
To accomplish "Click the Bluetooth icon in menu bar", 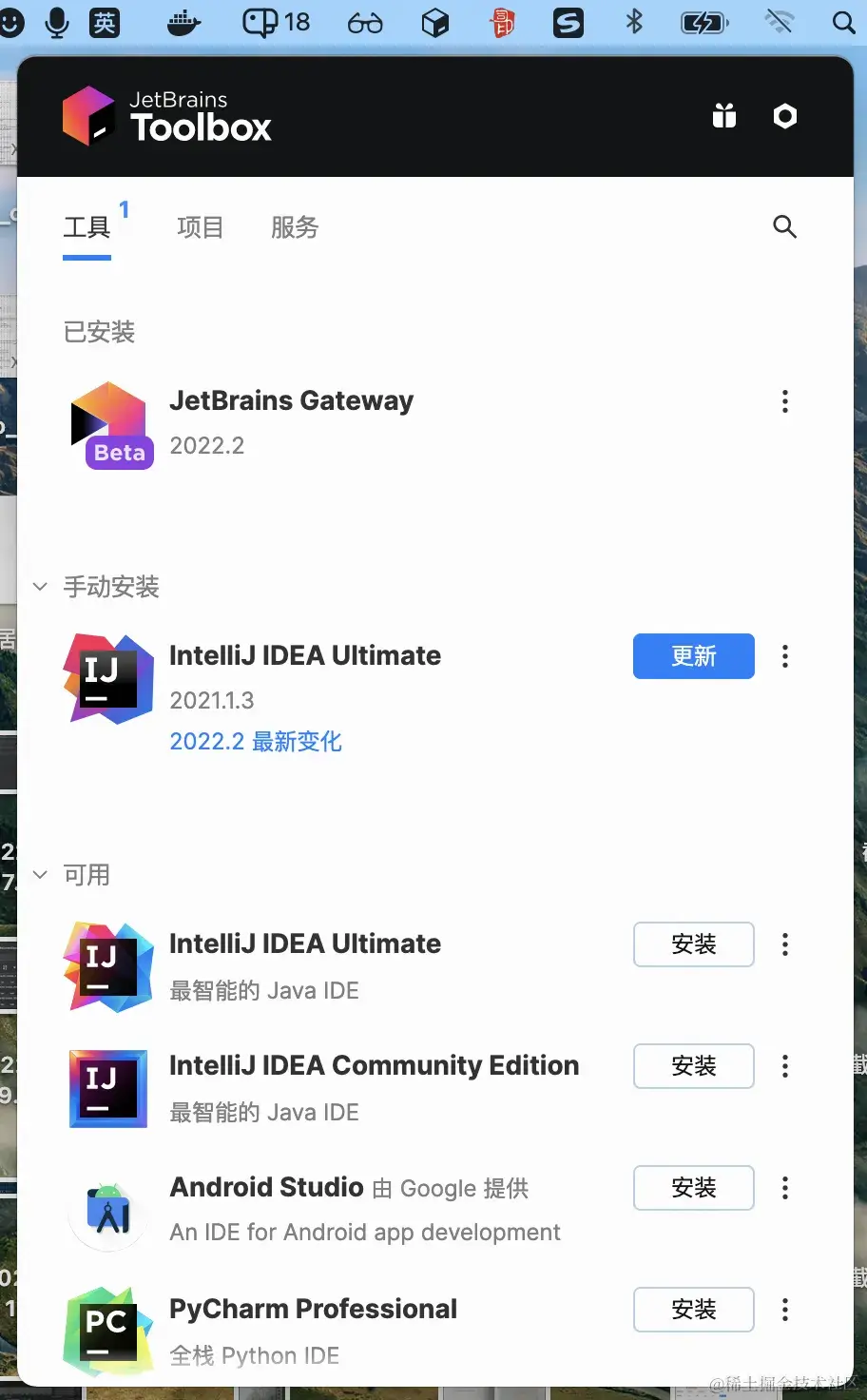I will pyautogui.click(x=633, y=23).
